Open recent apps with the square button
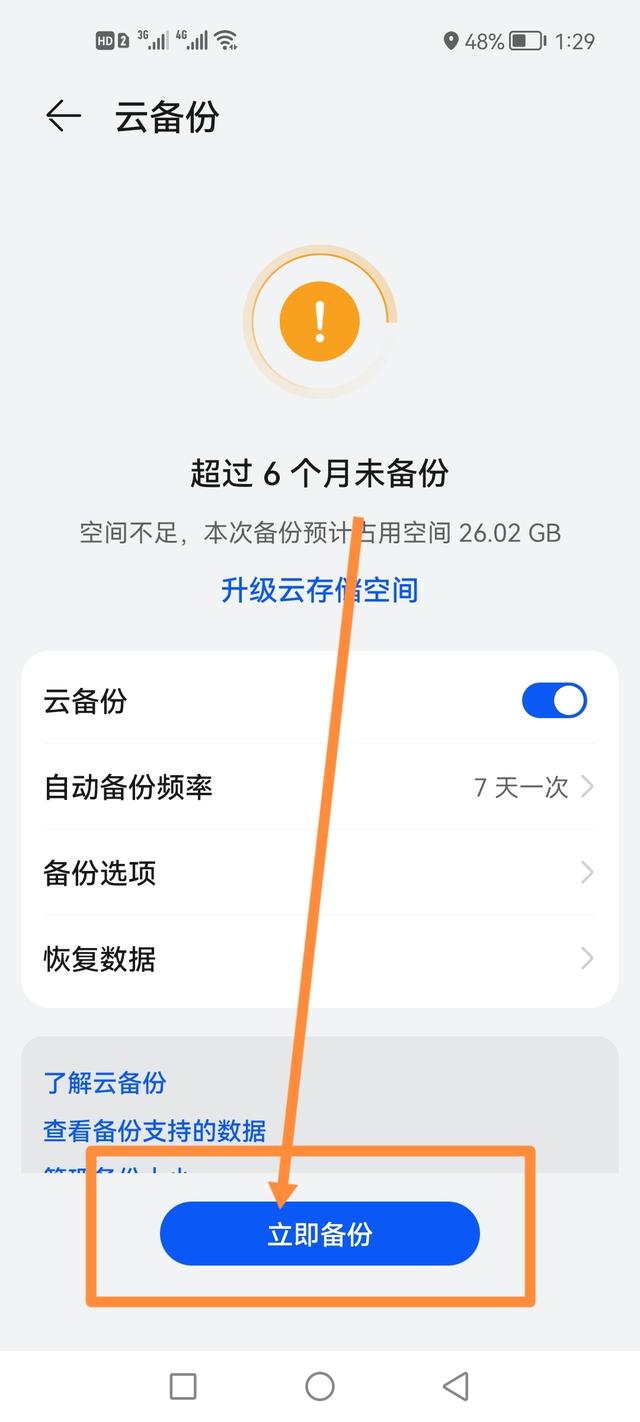Screen dimensions: 640x1422 click(x=183, y=1385)
